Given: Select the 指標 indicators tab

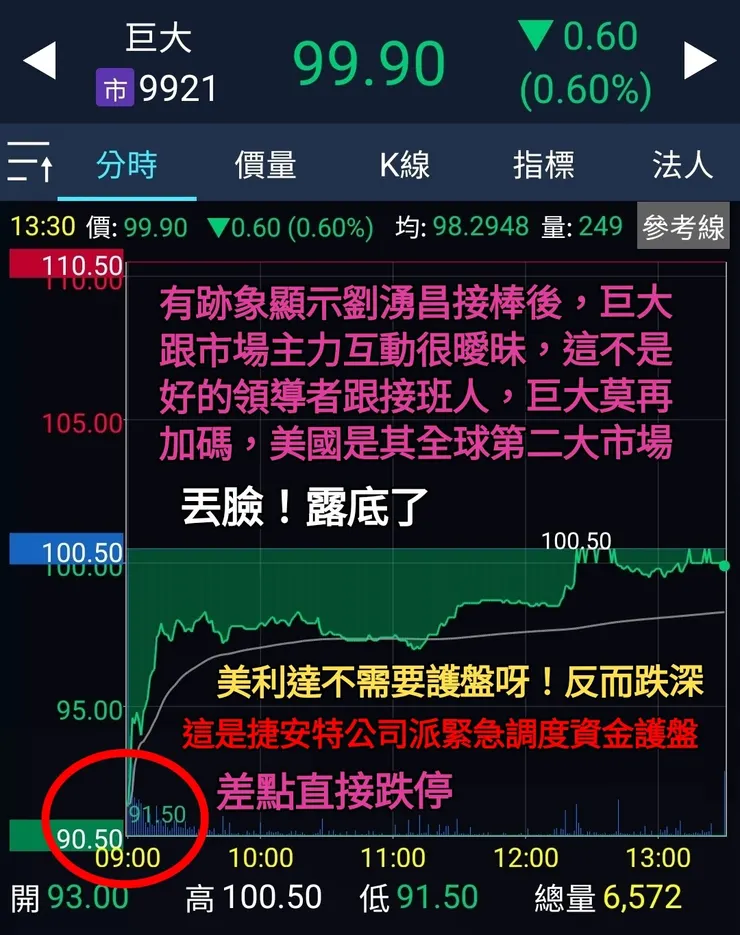Looking at the screenshot, I should 541,166.
